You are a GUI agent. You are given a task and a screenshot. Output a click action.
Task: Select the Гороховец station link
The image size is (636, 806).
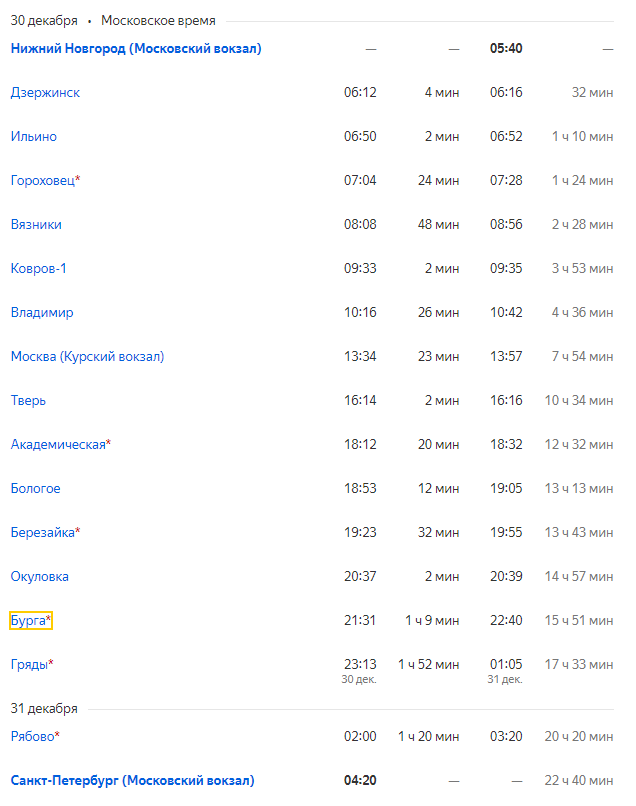[x=43, y=180]
